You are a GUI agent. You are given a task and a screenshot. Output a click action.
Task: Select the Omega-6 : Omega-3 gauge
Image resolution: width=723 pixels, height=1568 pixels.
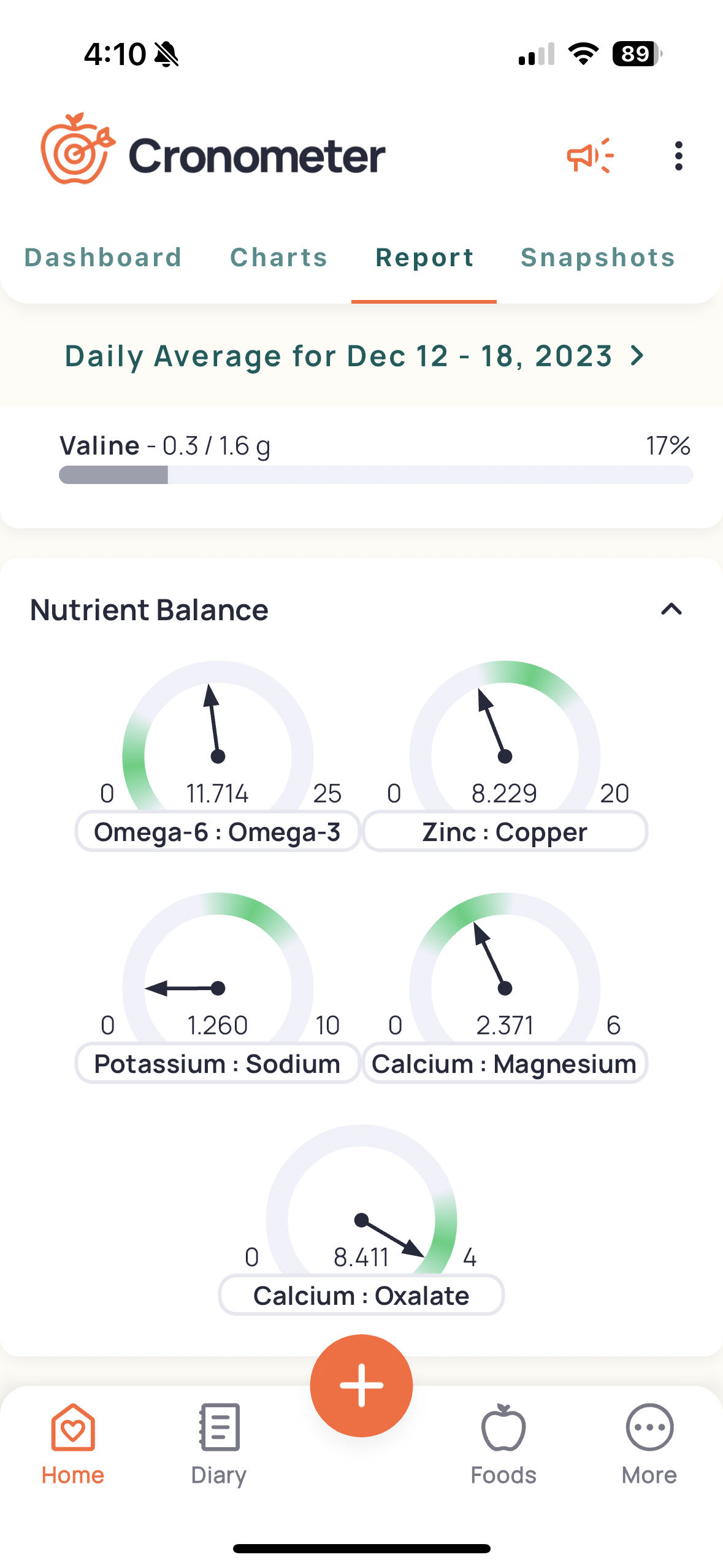pyautogui.click(x=218, y=831)
